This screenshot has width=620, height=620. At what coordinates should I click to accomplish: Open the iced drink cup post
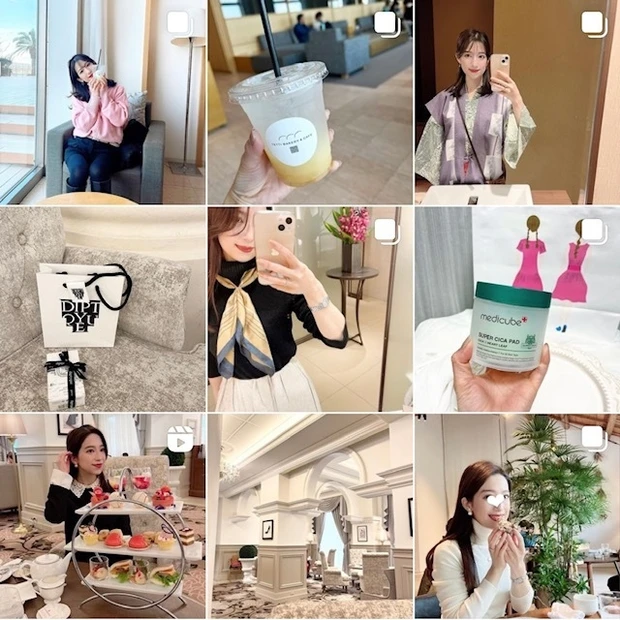tap(309, 102)
